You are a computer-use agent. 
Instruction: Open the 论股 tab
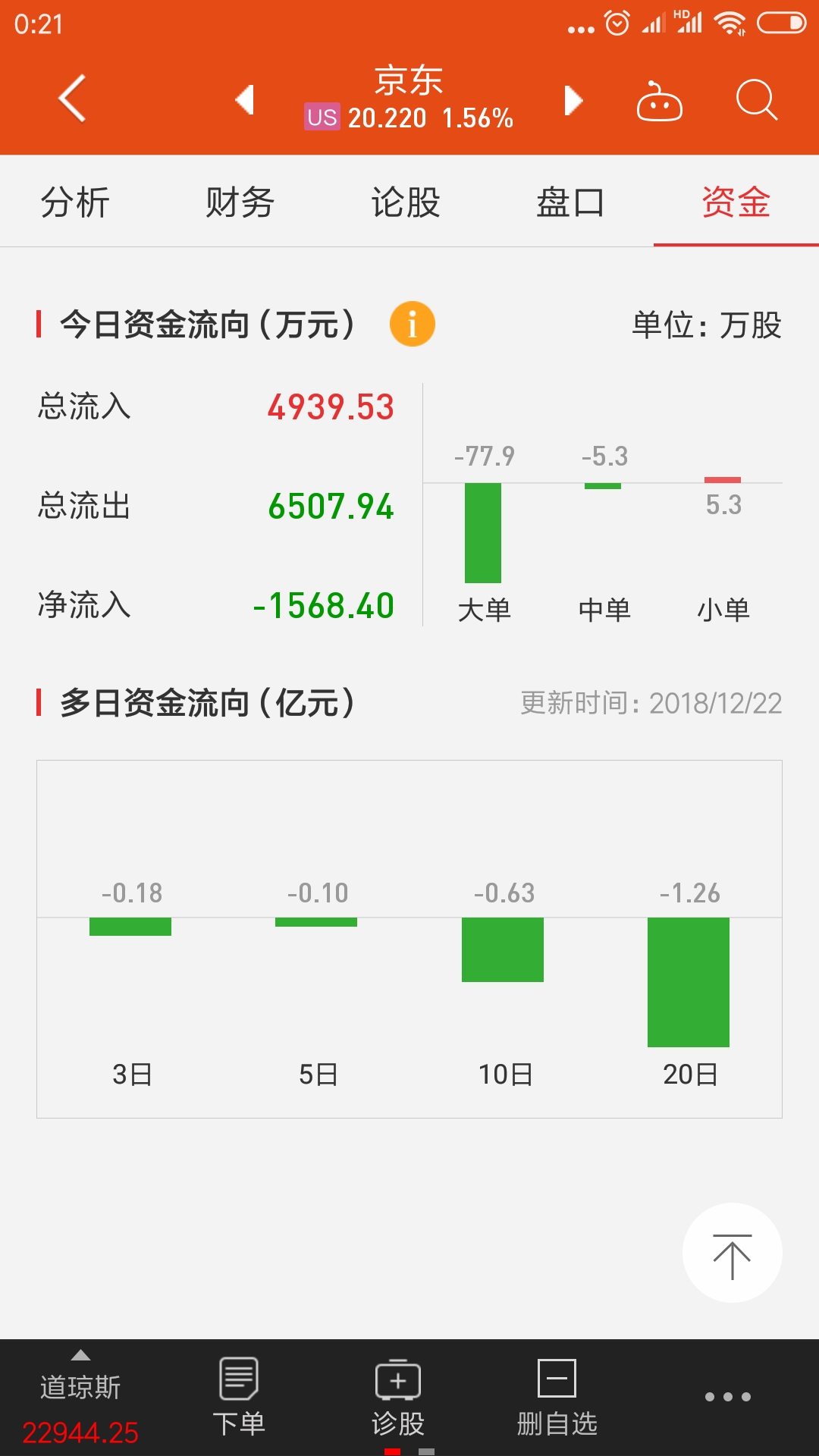(x=405, y=202)
